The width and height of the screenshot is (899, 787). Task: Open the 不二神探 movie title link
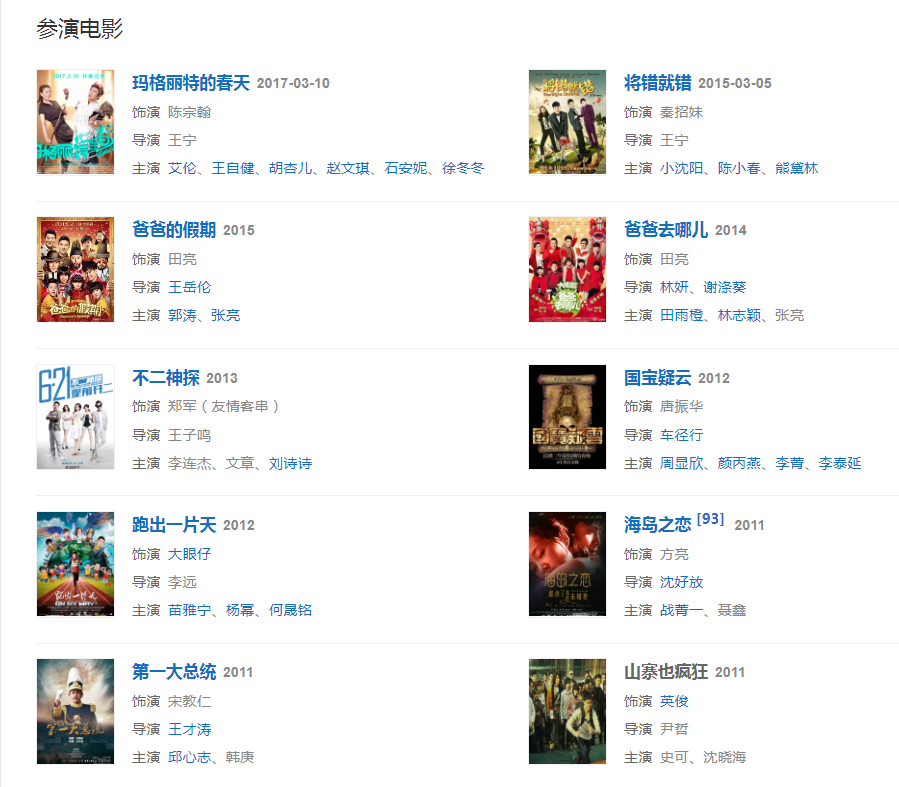click(x=166, y=377)
